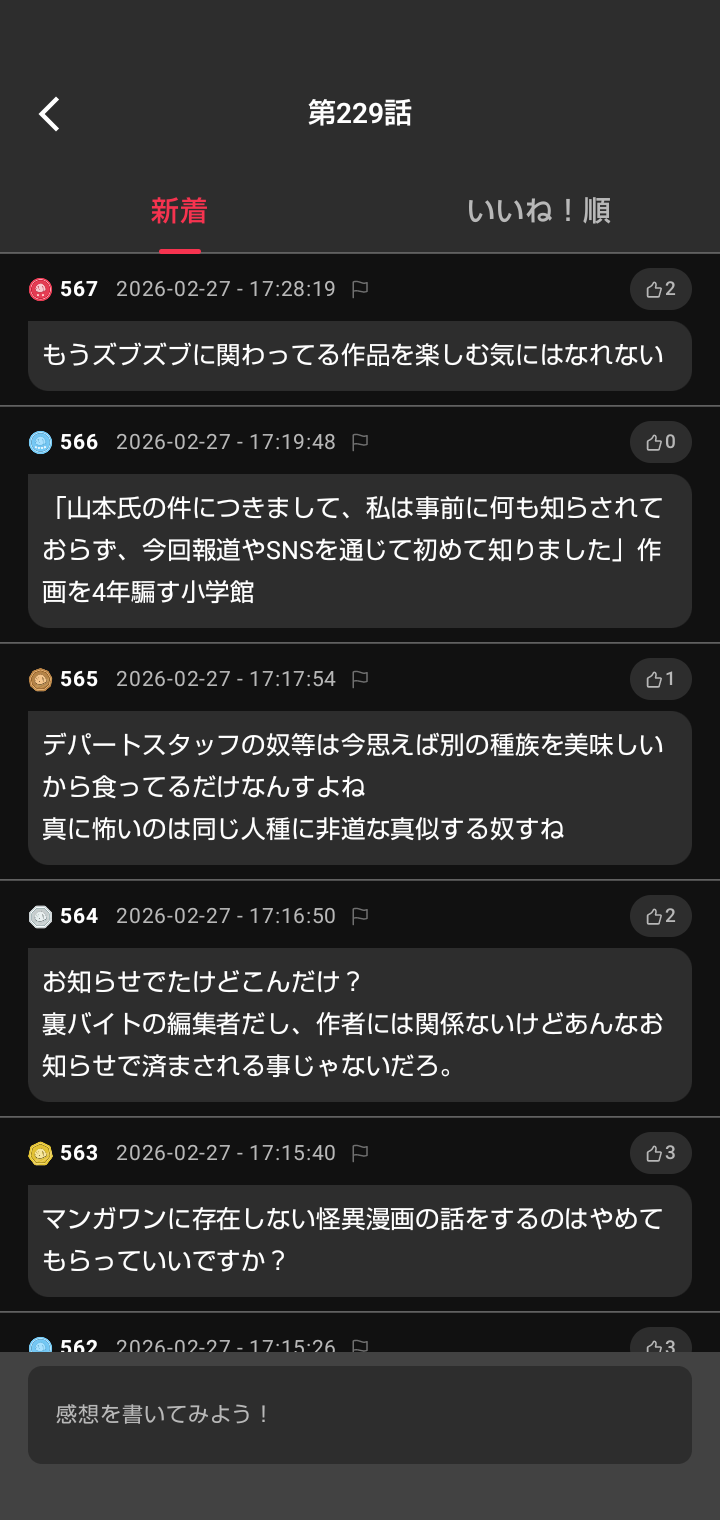720x1520 pixels.
Task: Switch to the 新着 tab
Action: tap(179, 211)
